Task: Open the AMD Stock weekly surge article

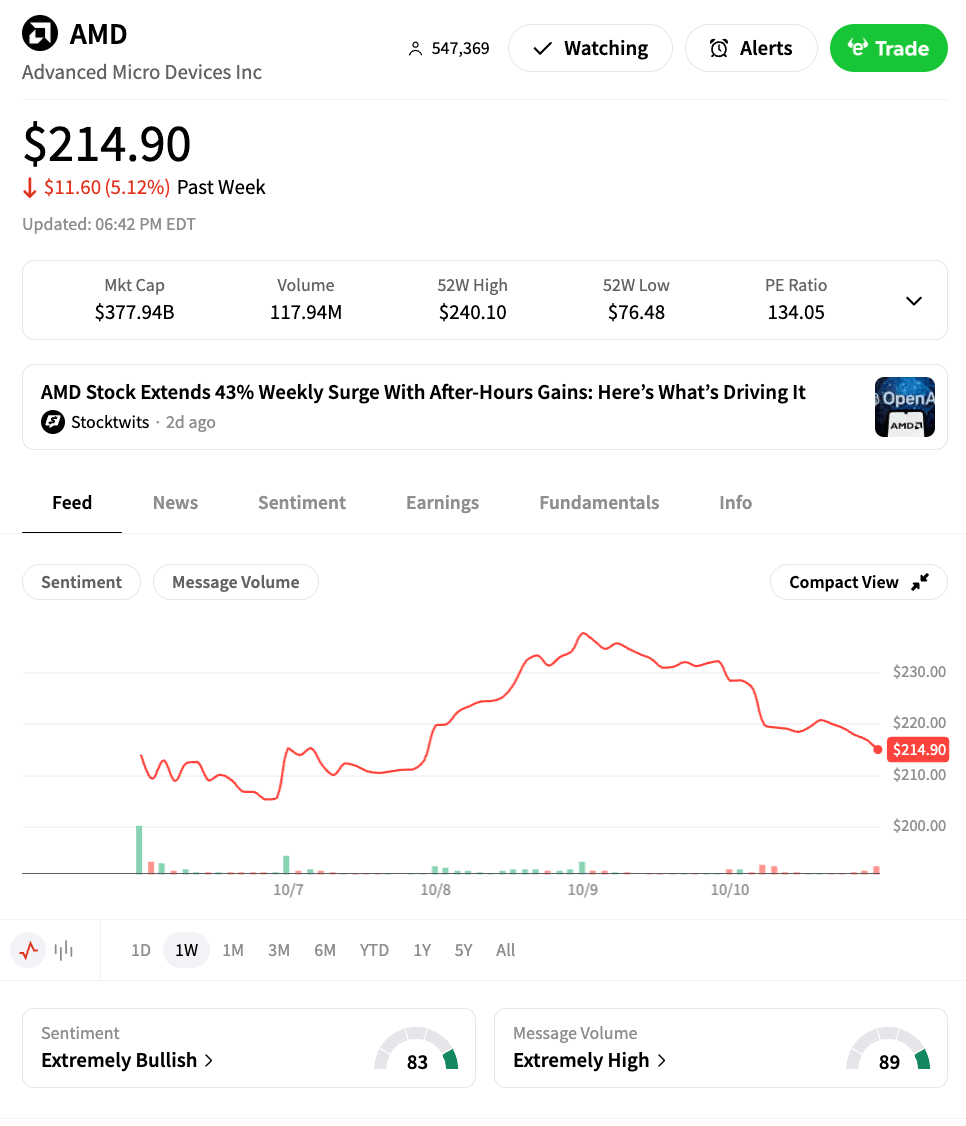Action: [x=423, y=393]
